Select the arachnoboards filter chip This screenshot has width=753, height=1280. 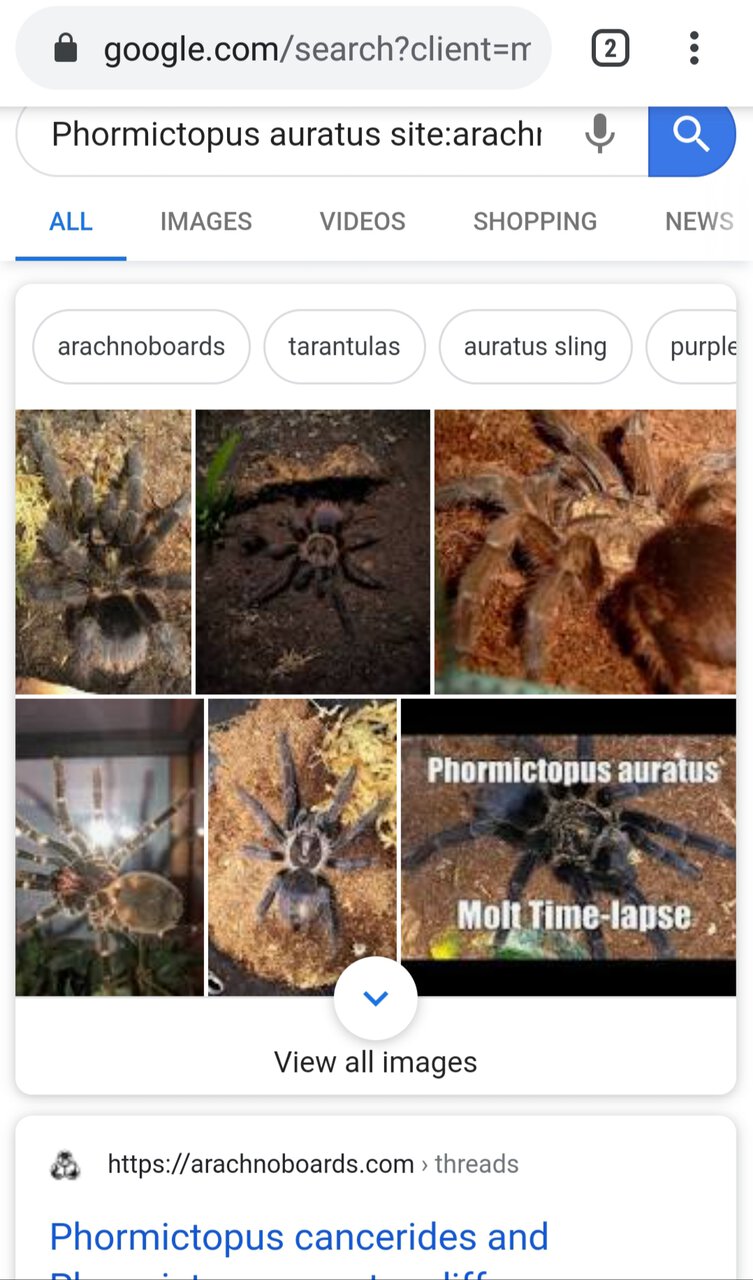pyautogui.click(x=141, y=347)
